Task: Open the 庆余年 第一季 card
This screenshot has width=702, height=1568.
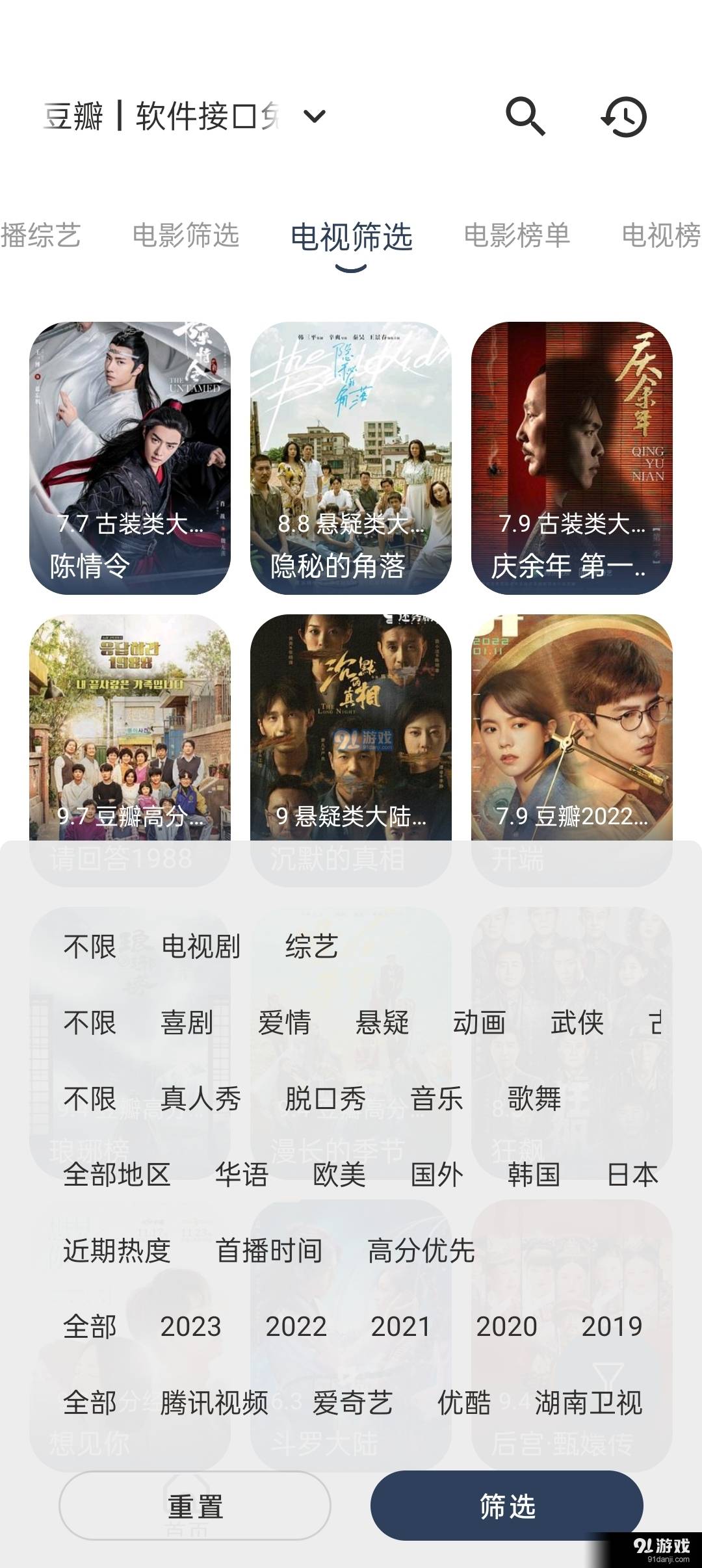Action: (572, 458)
